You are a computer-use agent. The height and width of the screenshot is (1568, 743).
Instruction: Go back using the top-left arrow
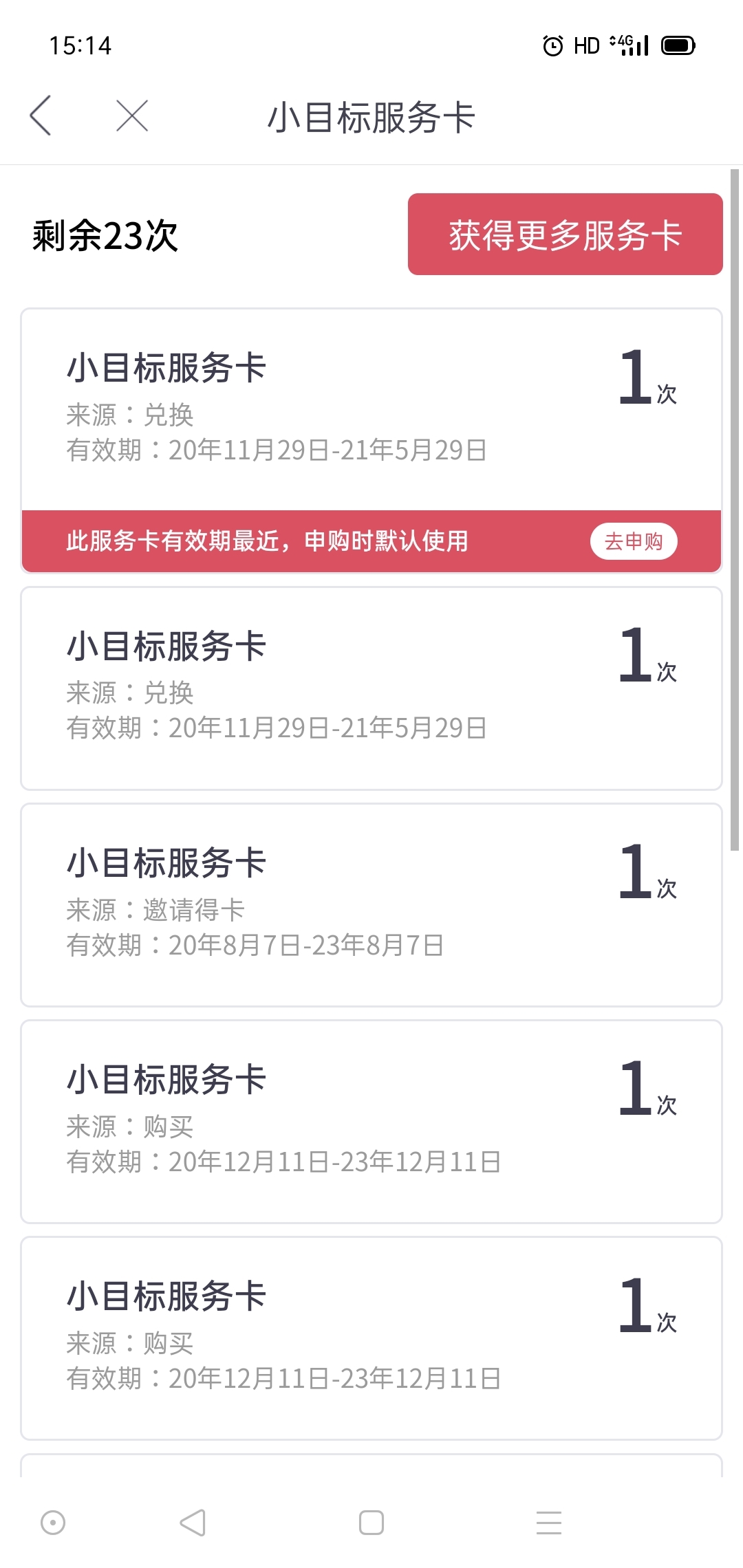click(x=41, y=116)
